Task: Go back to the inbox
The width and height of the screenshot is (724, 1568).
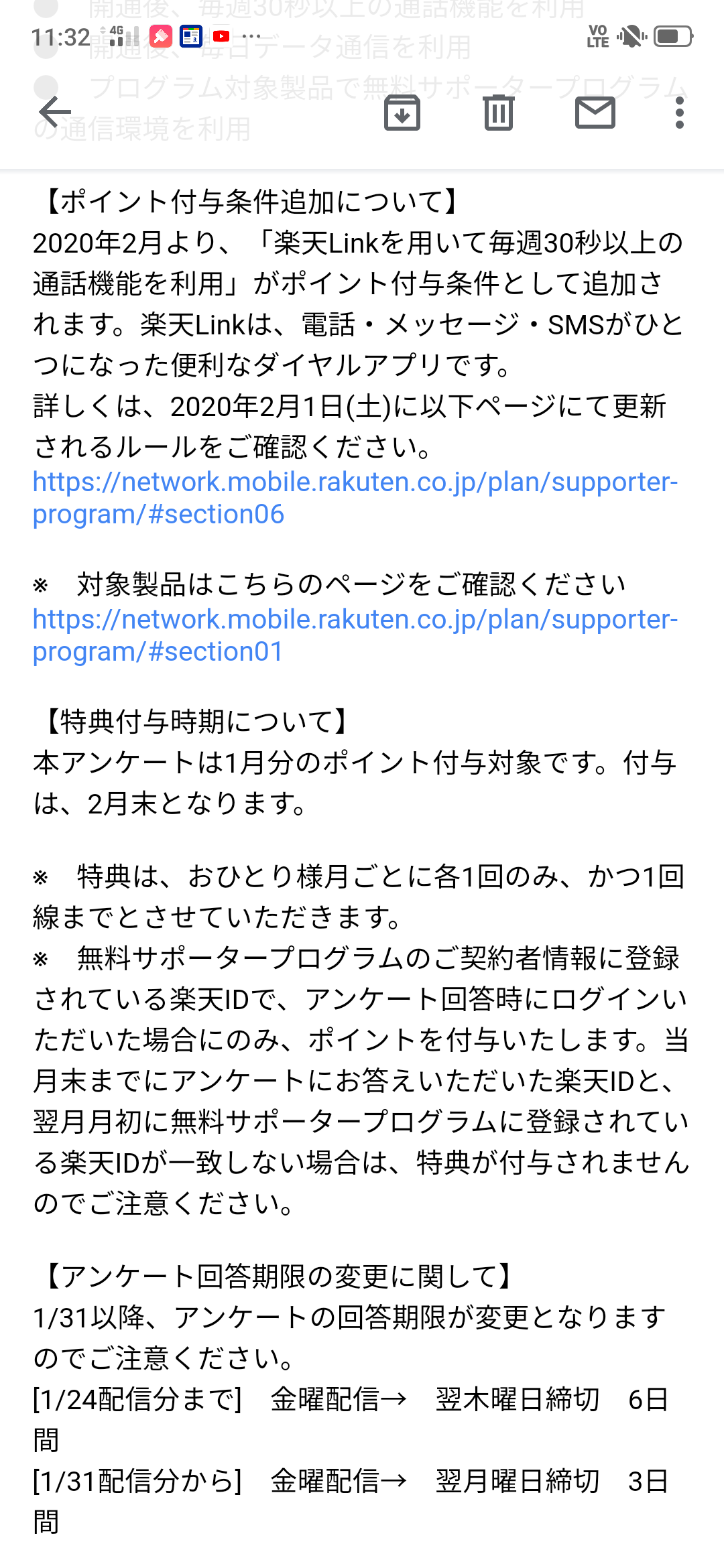Action: tap(55, 112)
